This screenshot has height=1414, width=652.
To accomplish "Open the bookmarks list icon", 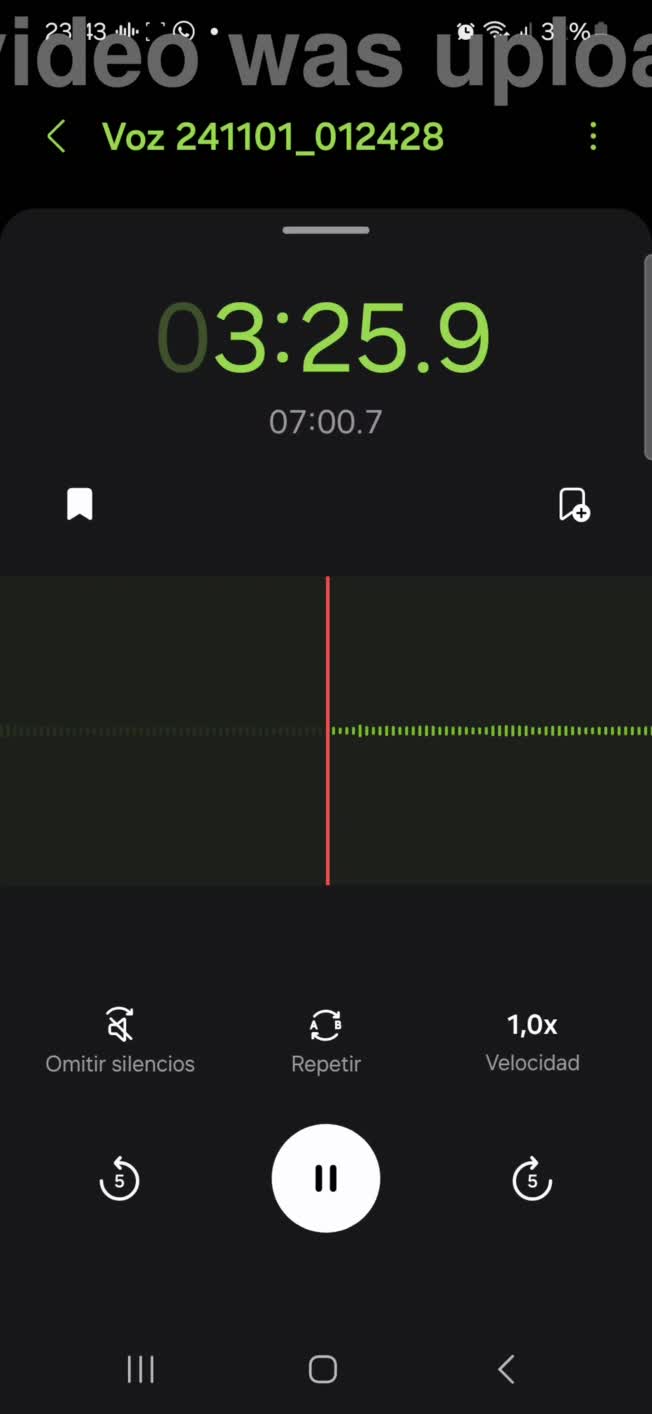I will [x=80, y=505].
